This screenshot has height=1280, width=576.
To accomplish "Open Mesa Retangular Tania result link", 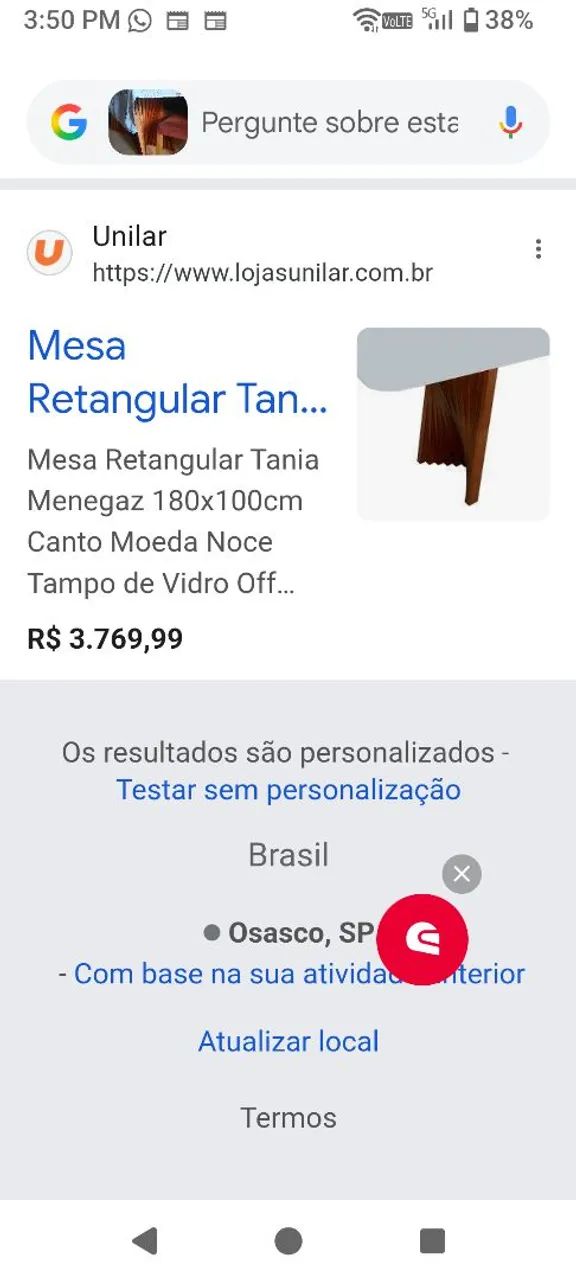I will pyautogui.click(x=177, y=372).
